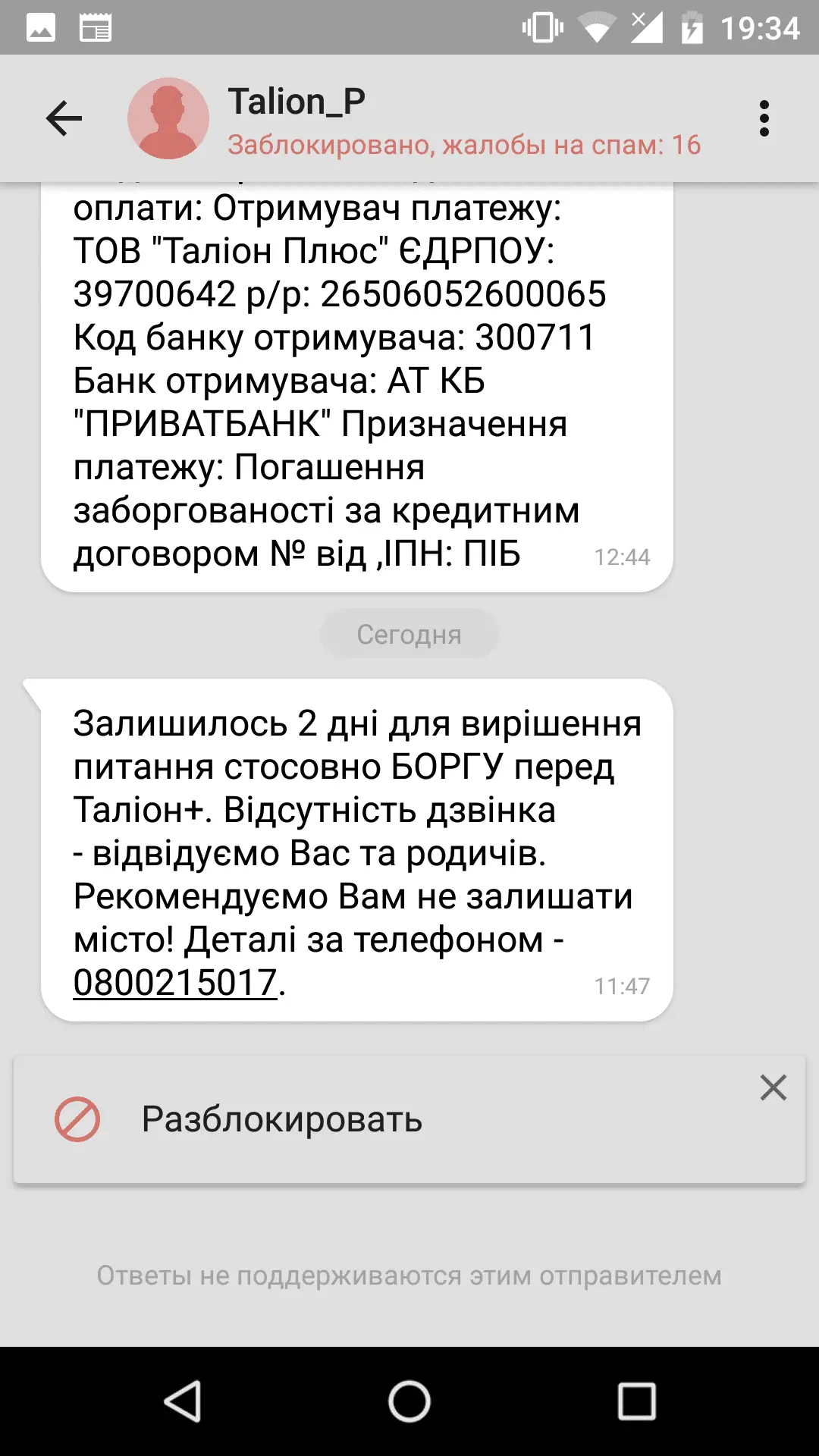This screenshot has height=1456, width=819.
Task: Open recent apps from navigation bar
Action: pos(636,1401)
